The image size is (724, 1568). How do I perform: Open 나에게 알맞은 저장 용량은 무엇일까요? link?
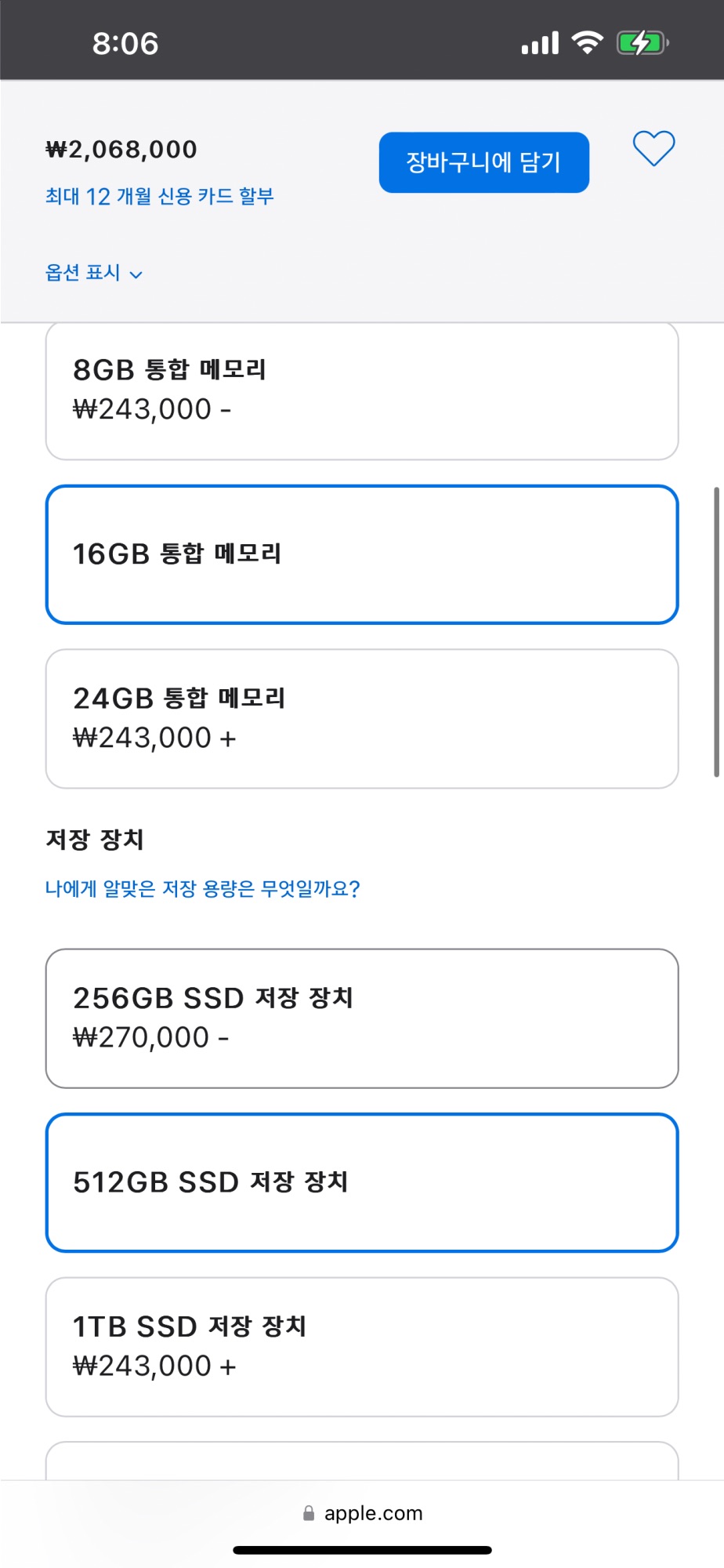pos(202,888)
